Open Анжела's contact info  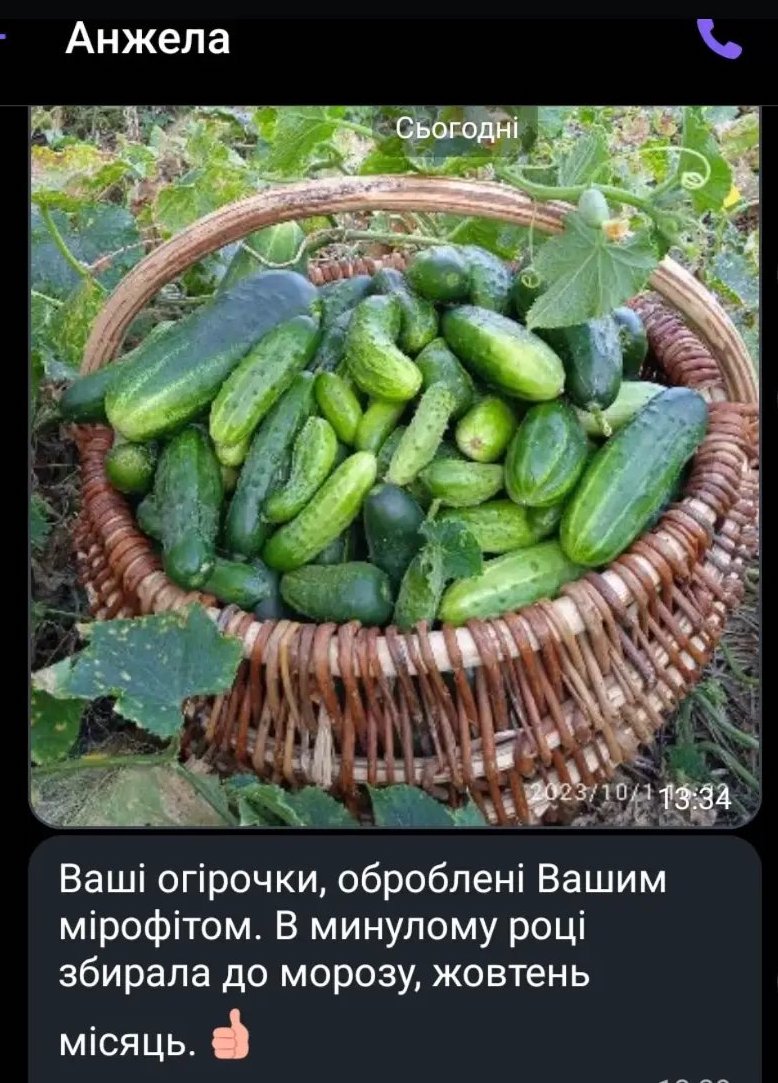[x=147, y=39]
